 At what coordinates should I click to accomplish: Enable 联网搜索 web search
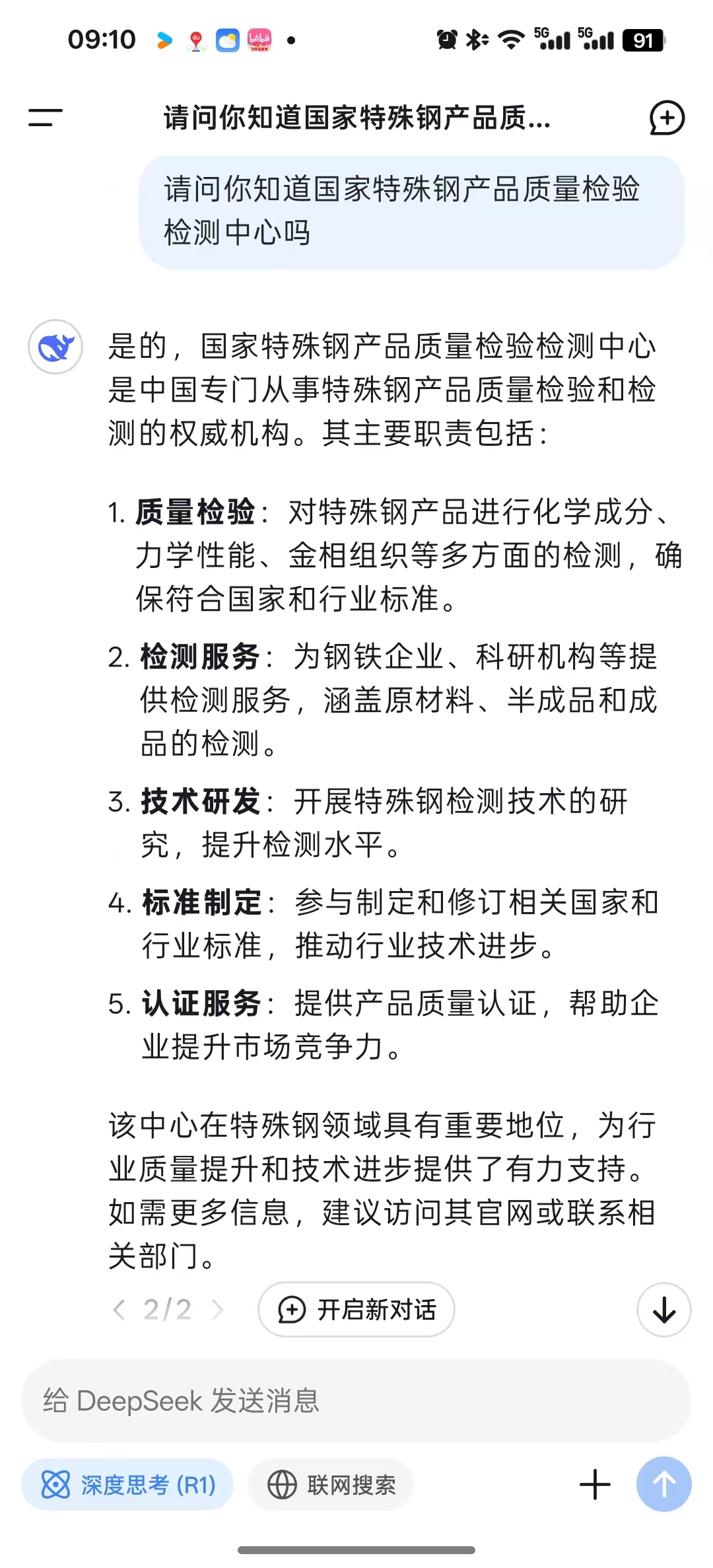(331, 1485)
